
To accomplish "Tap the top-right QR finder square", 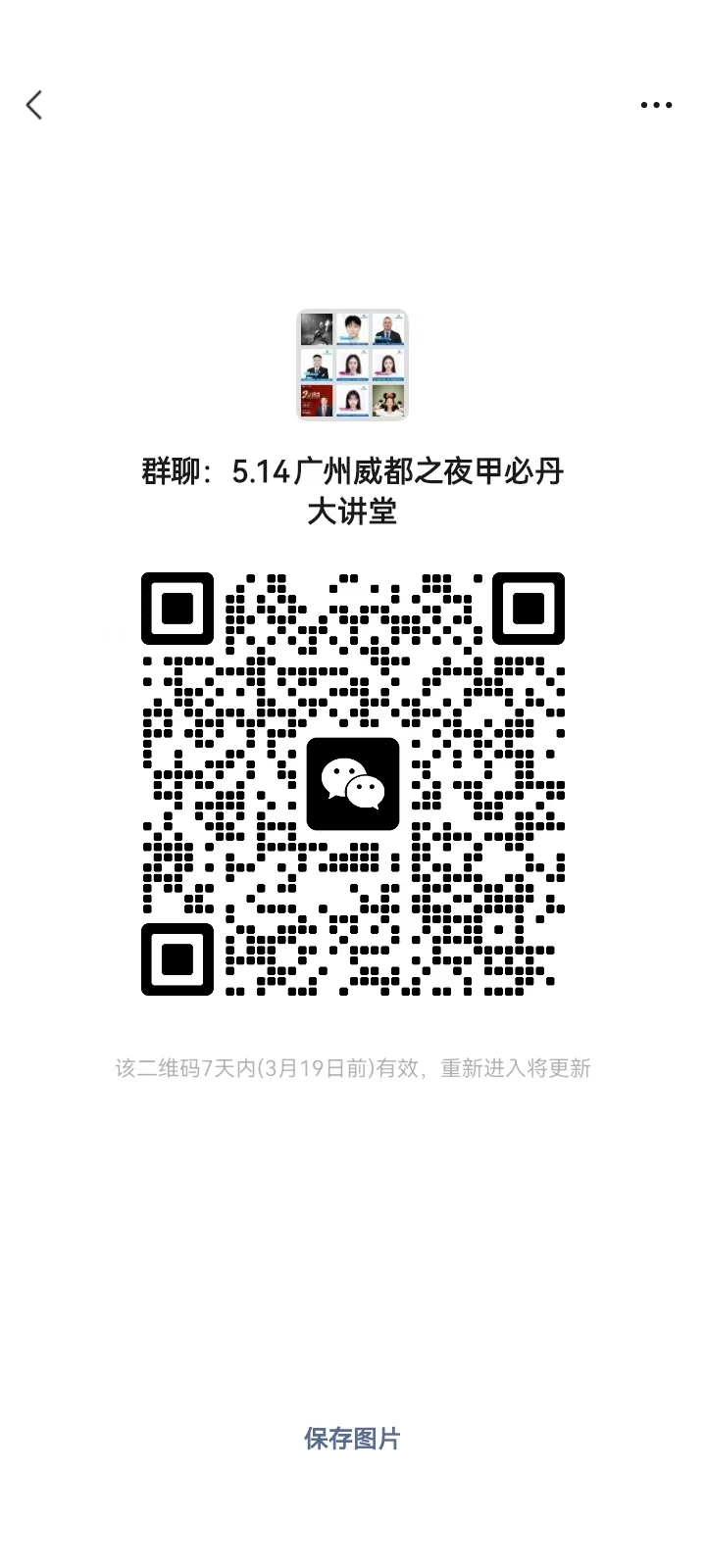I will (529, 608).
